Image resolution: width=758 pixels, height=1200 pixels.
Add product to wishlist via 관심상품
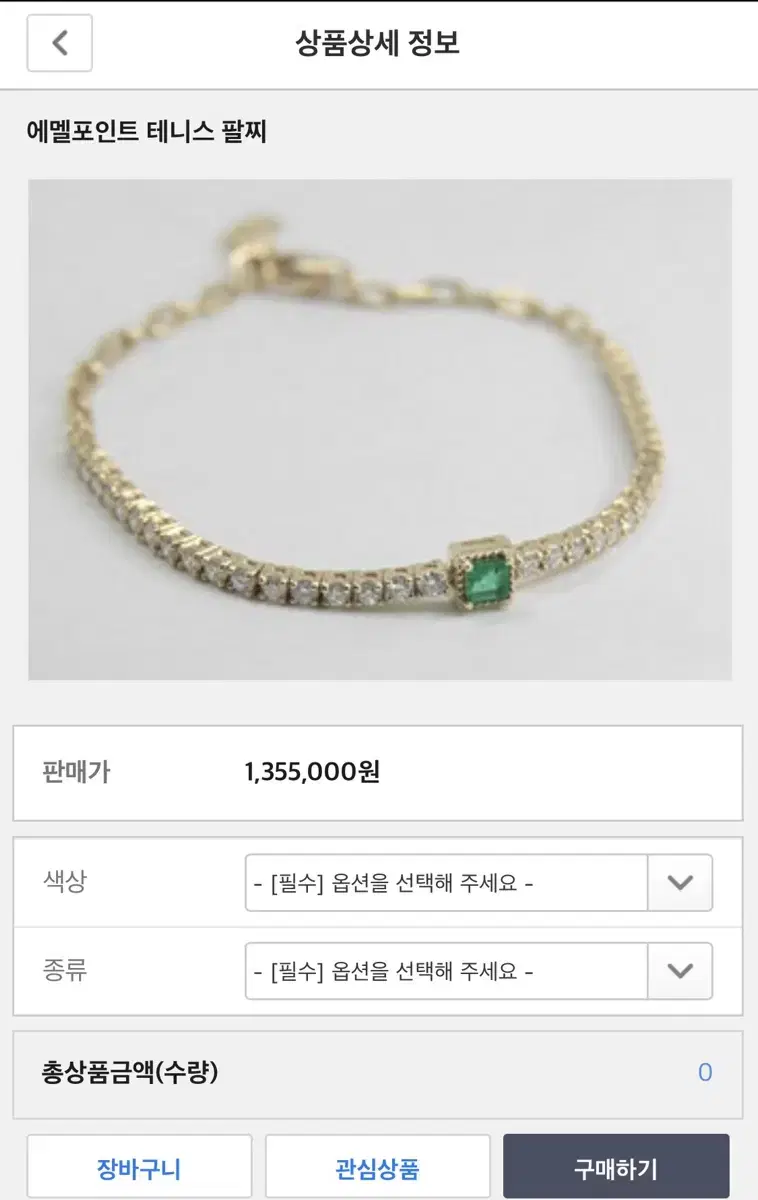(x=378, y=1166)
